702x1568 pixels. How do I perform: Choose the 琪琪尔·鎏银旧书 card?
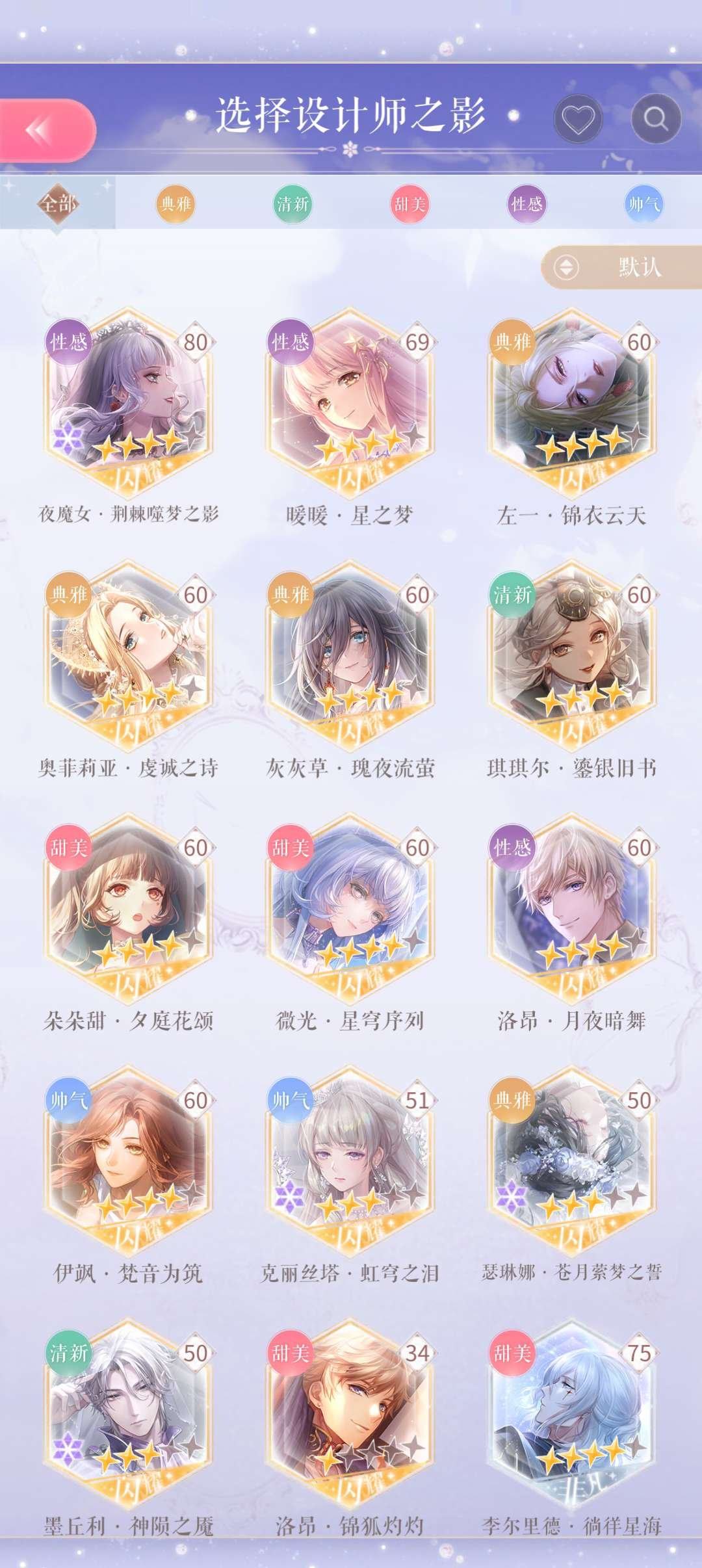point(572,657)
